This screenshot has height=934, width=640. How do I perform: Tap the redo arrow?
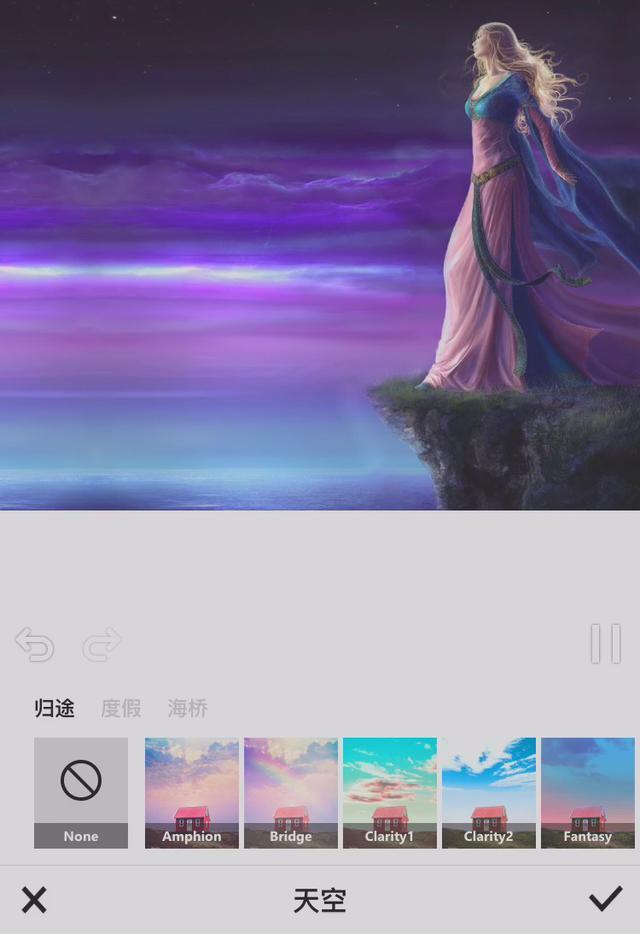click(101, 644)
